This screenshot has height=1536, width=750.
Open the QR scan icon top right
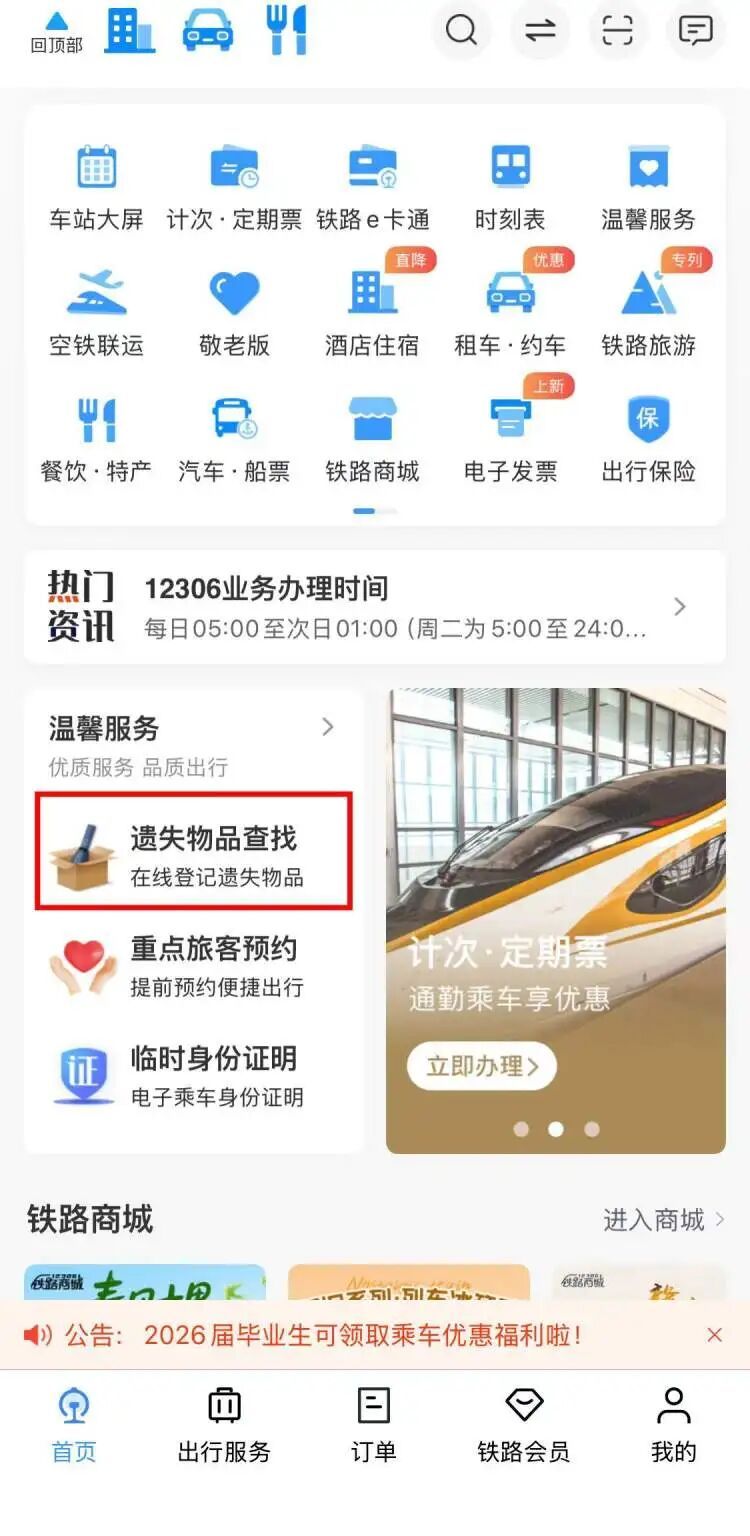617,31
